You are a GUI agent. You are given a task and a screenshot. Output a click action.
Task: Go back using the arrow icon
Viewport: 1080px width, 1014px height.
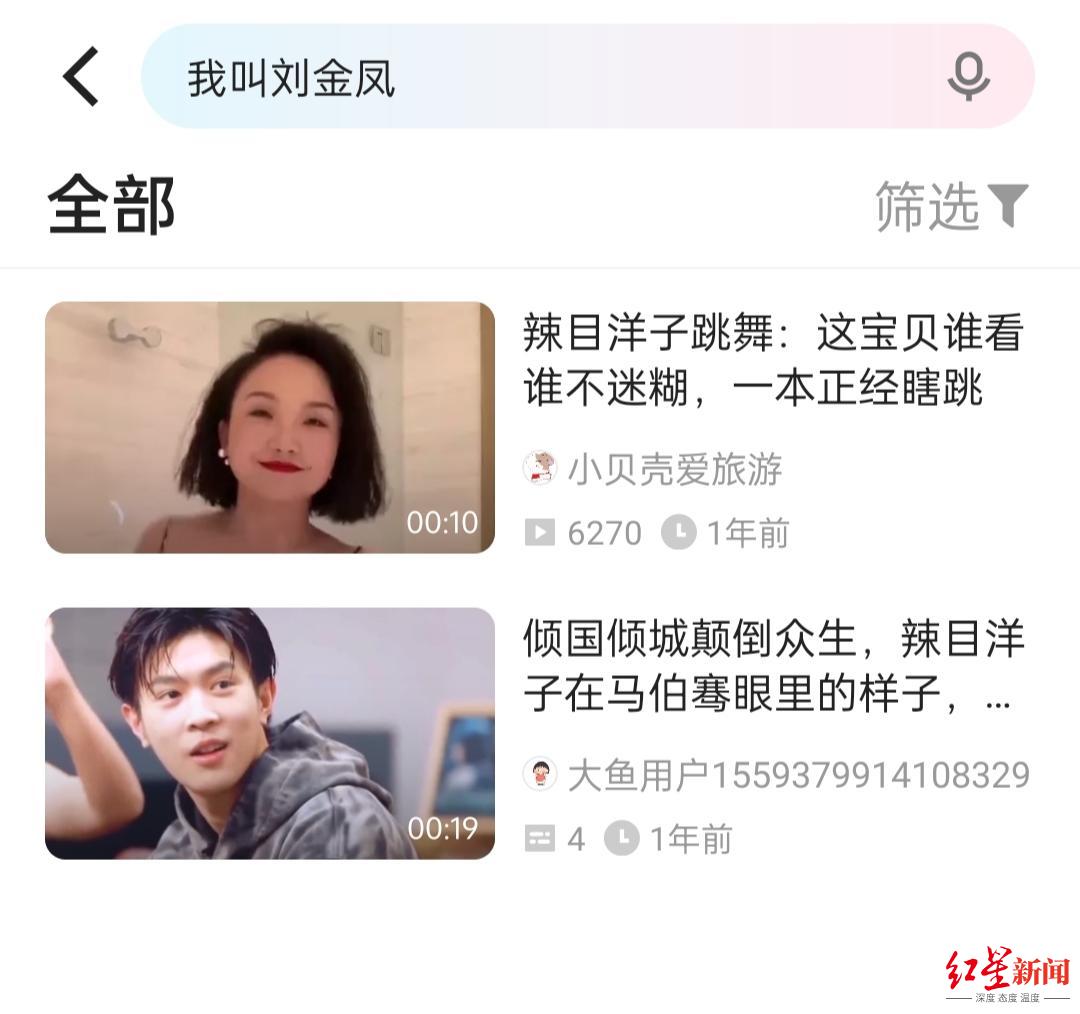click(81, 76)
